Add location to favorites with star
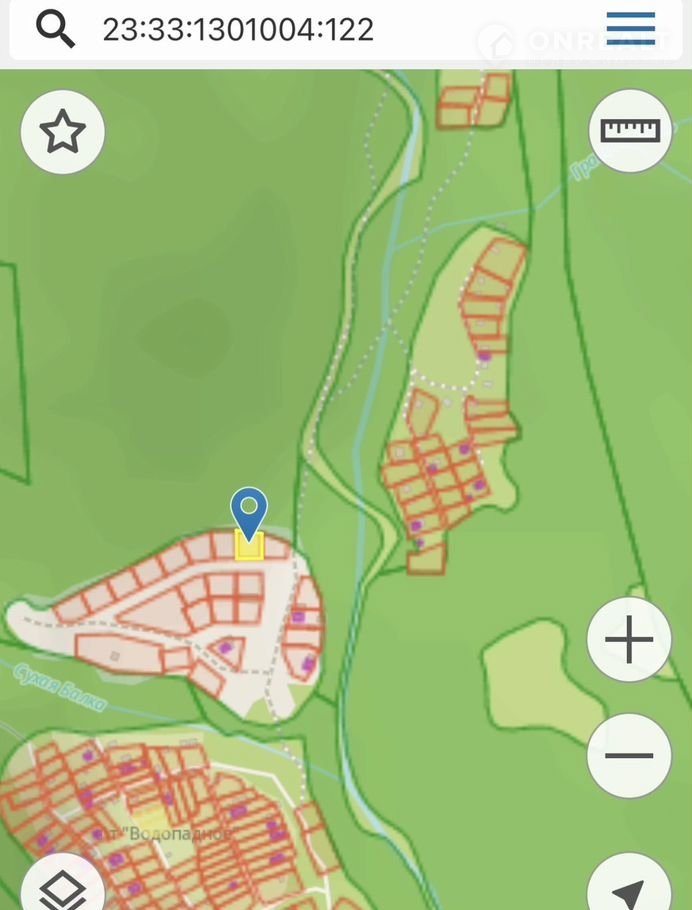This screenshot has height=910, width=692. click(x=63, y=132)
